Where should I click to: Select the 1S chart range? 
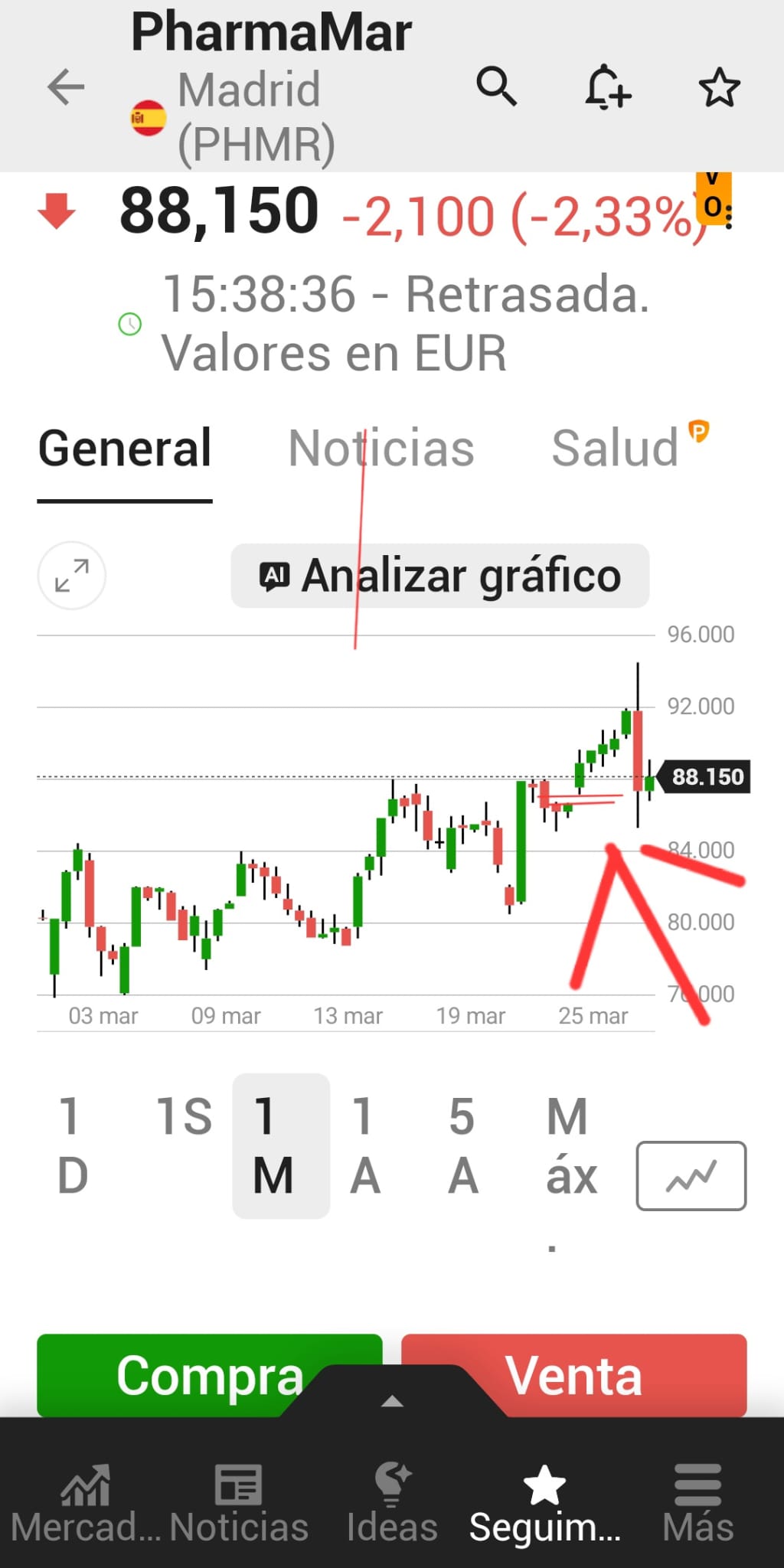(184, 1116)
